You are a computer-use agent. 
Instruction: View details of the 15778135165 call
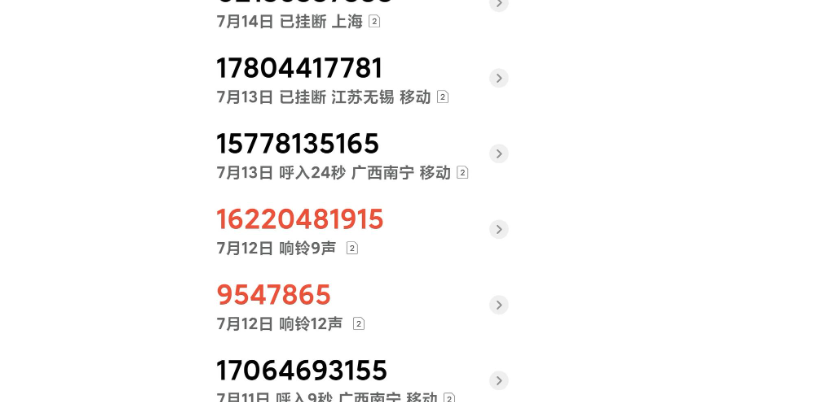coord(498,154)
